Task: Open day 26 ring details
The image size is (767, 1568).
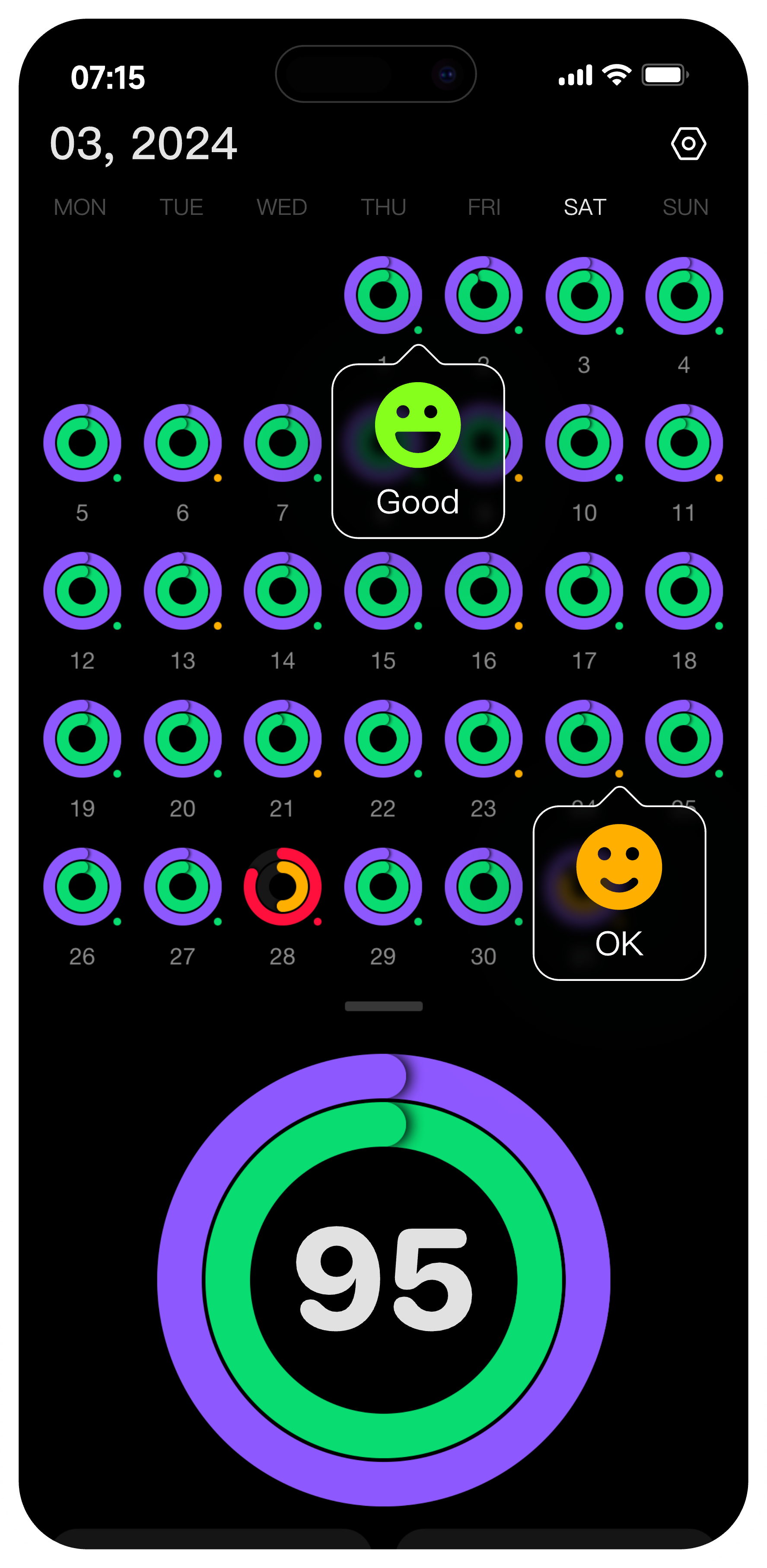Action: point(82,887)
